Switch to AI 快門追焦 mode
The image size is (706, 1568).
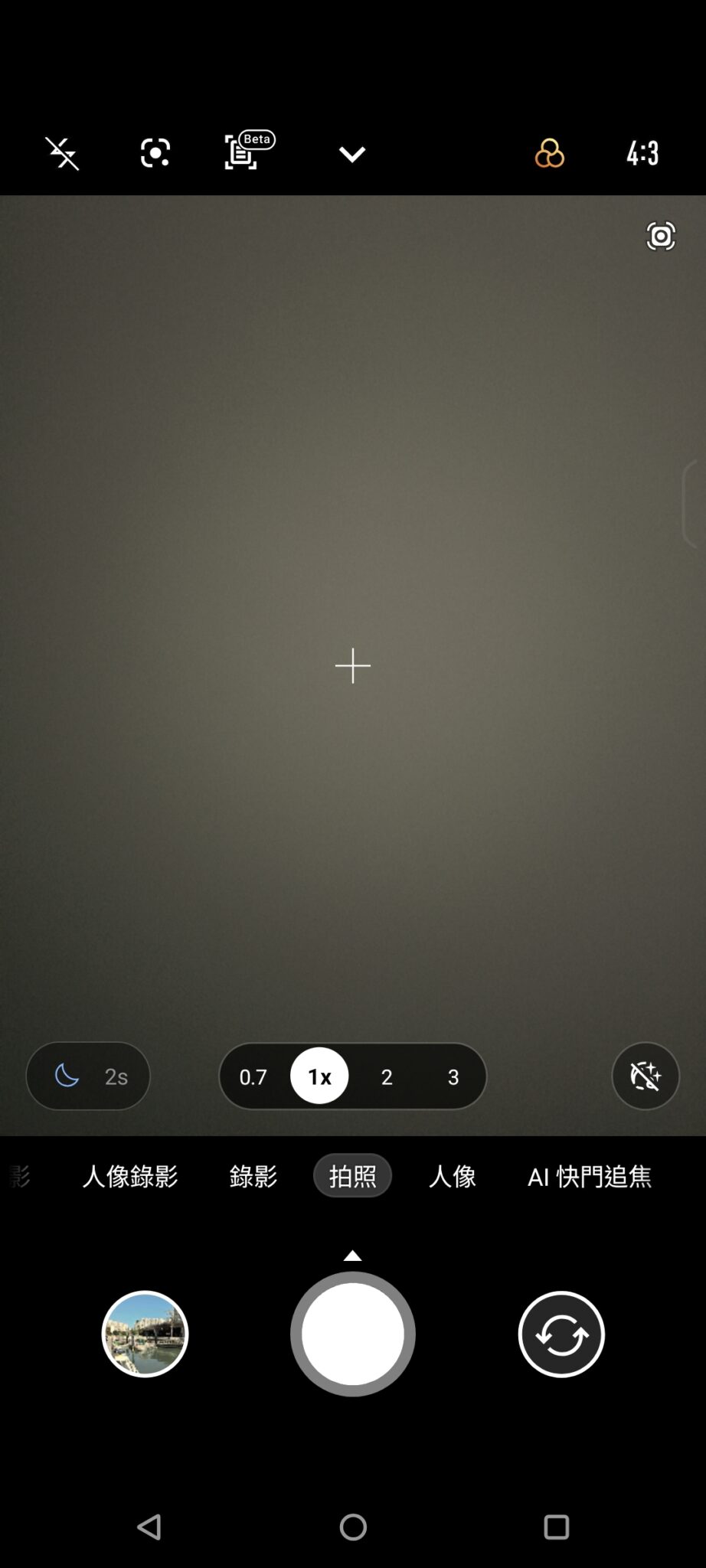[590, 1176]
